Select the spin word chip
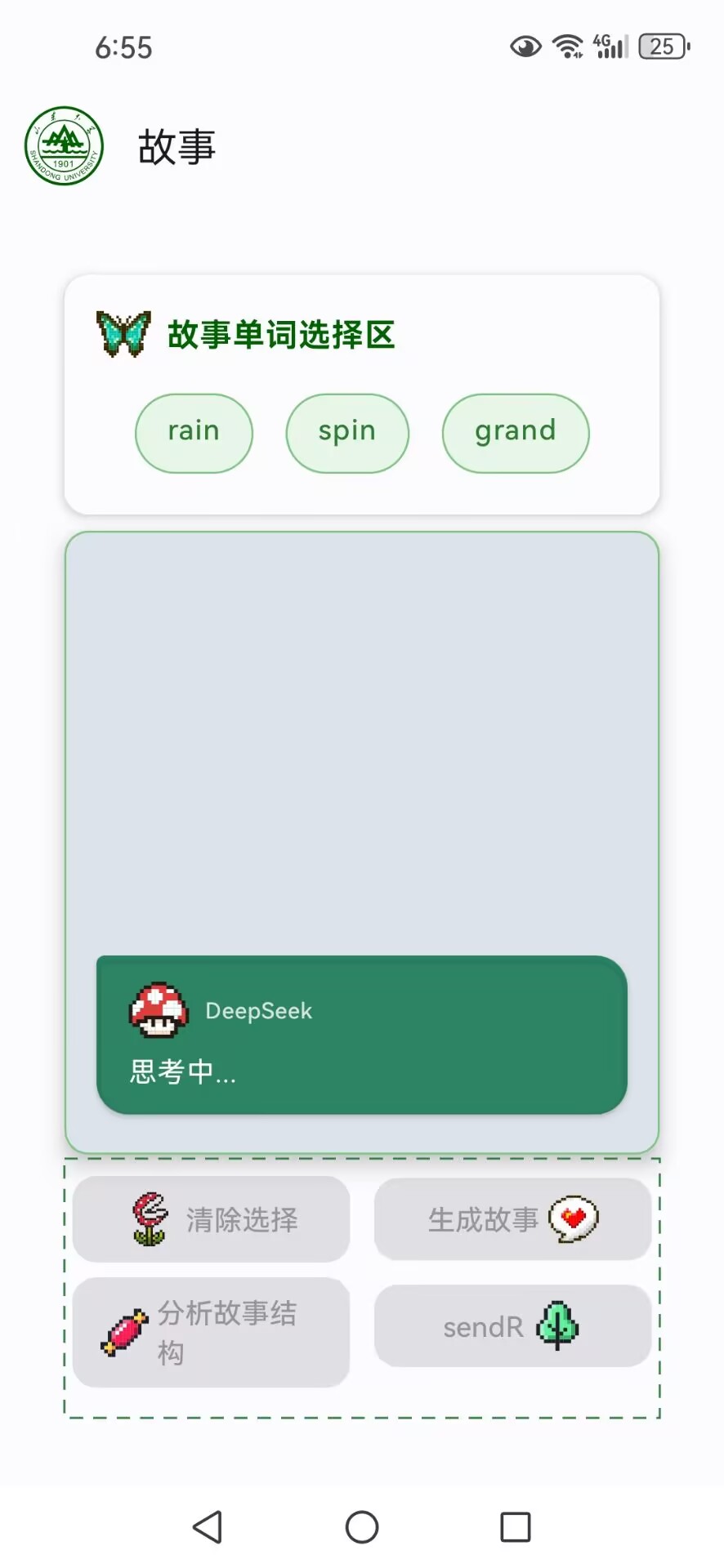Screen dimensions: 724x1568 tap(347, 433)
